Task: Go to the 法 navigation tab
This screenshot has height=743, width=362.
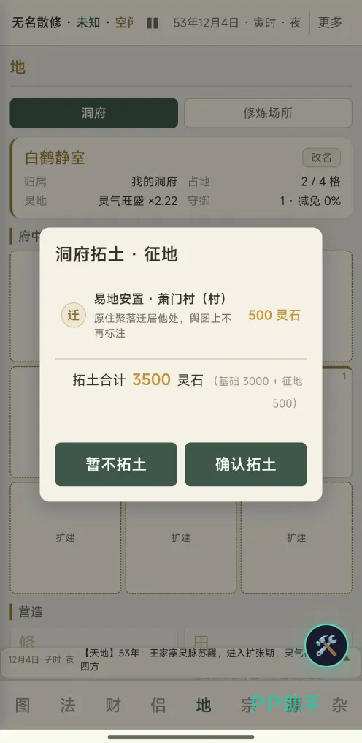Action: click(x=68, y=705)
